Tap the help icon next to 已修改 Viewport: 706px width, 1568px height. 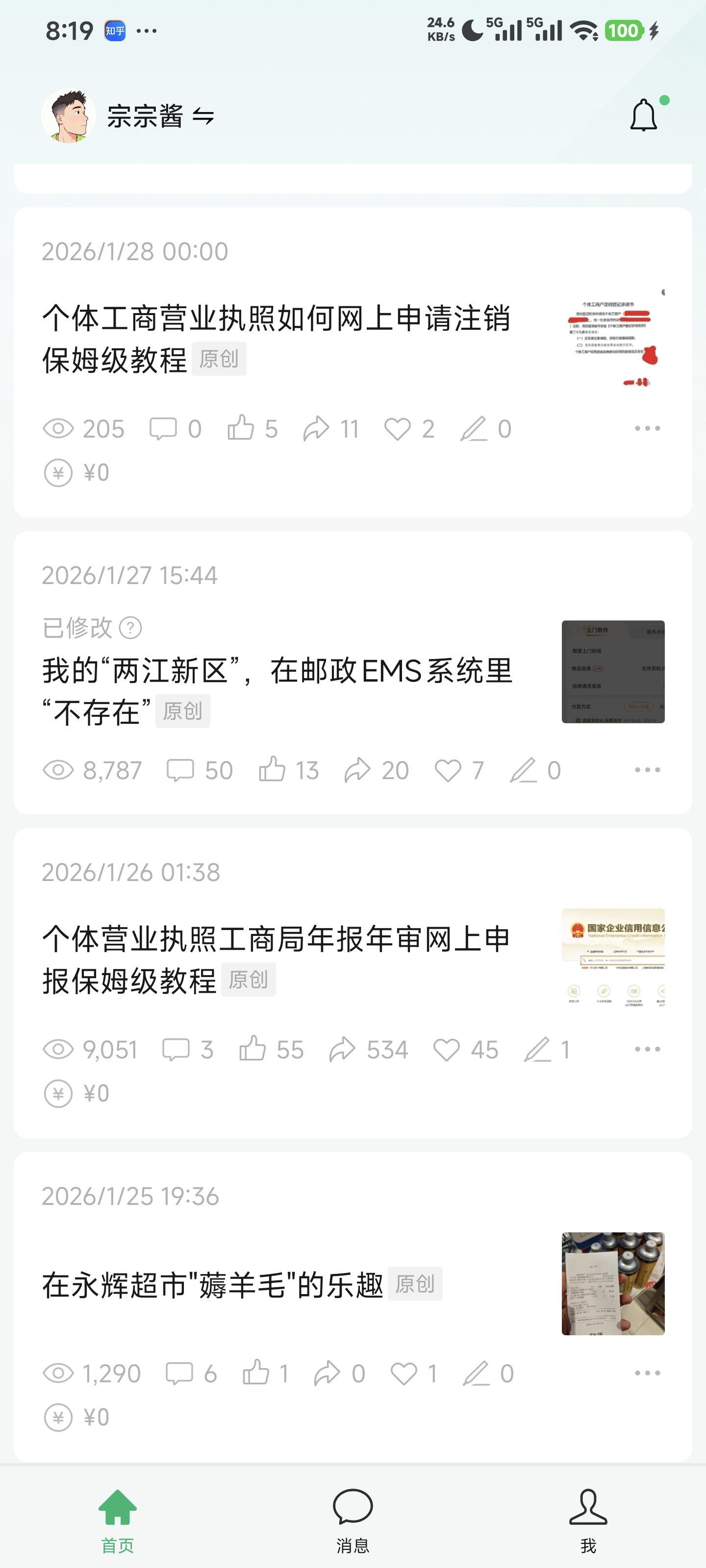[x=130, y=628]
